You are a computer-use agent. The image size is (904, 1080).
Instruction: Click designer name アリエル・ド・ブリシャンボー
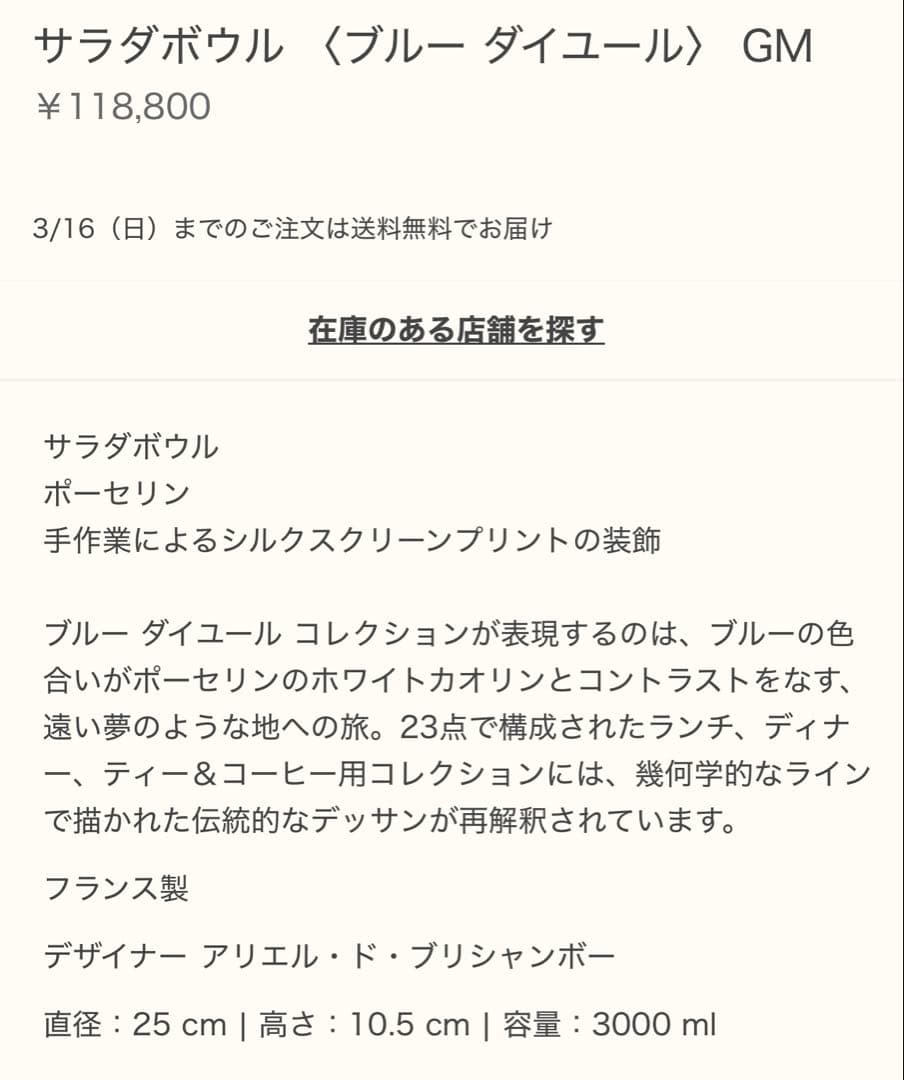tap(405, 954)
